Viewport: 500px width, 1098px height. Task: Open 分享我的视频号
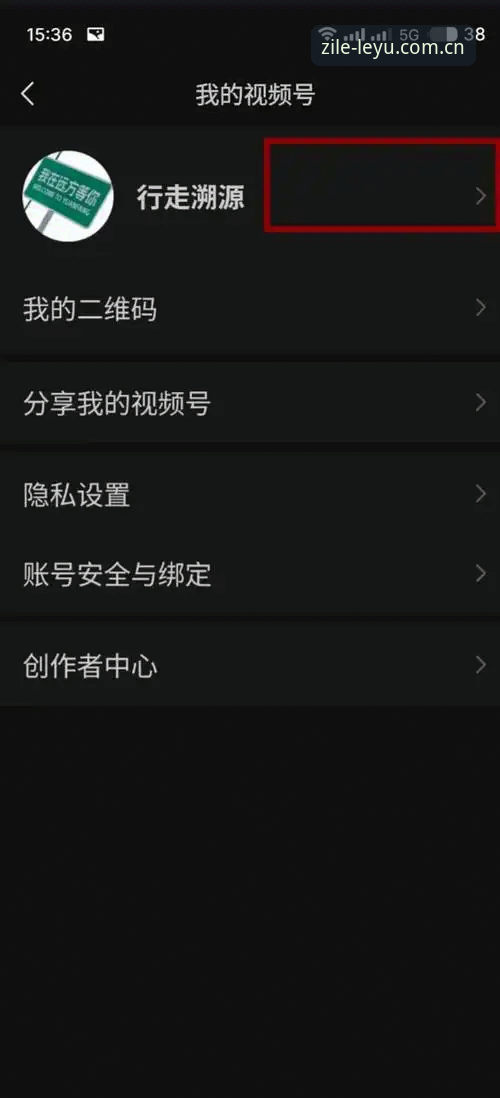(x=250, y=403)
